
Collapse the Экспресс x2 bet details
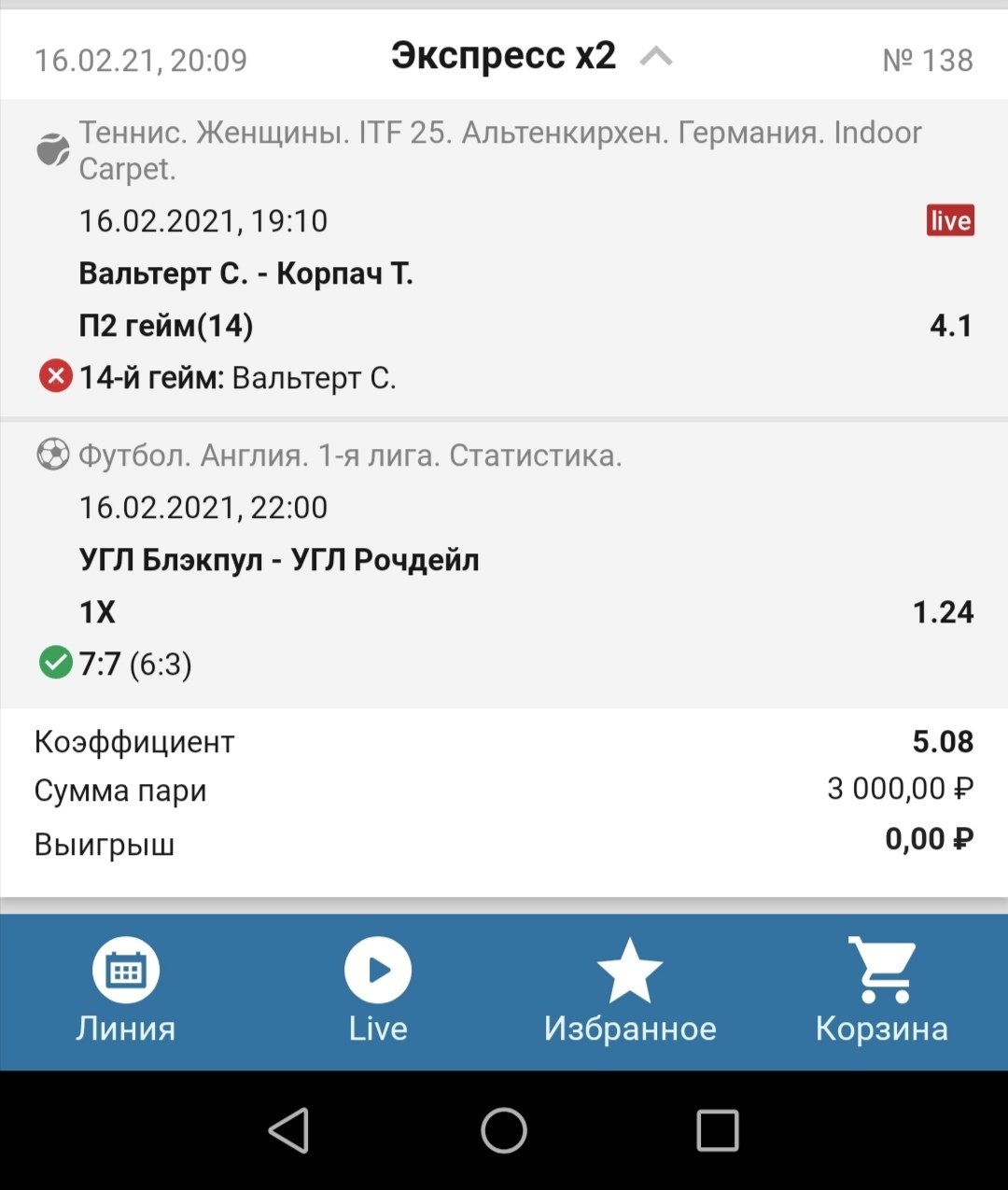[656, 58]
